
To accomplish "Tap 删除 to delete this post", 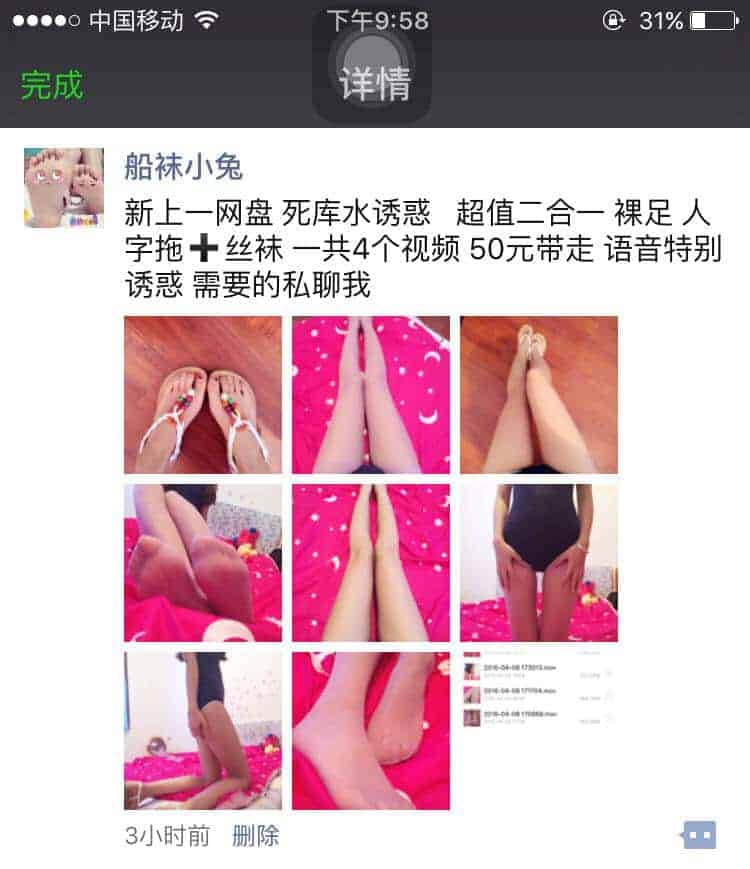I will 256,836.
